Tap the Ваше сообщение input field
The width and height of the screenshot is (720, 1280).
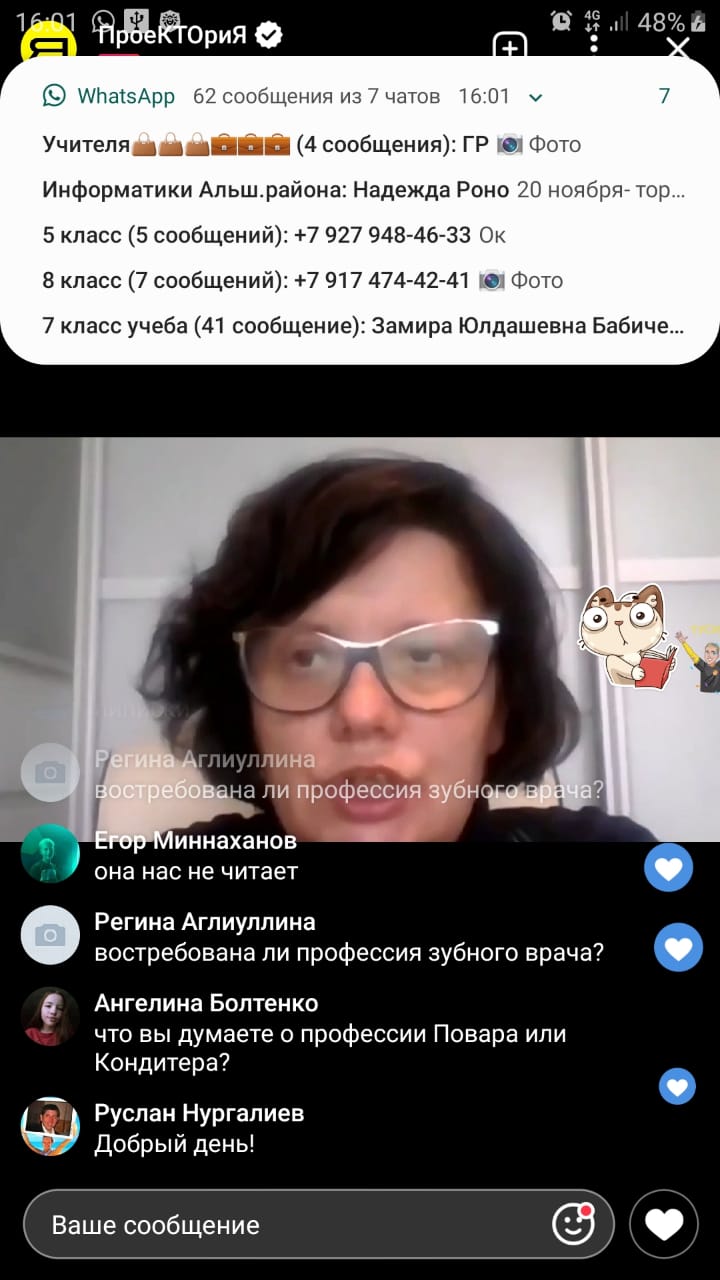pos(290,1225)
